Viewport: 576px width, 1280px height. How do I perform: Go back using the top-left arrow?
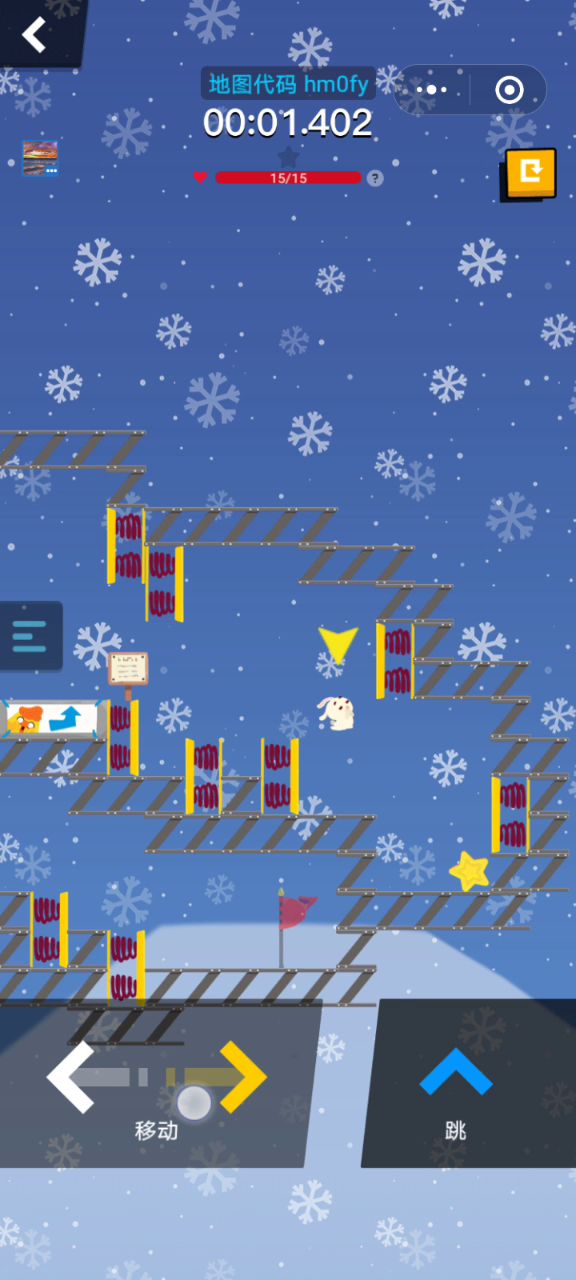point(35,34)
